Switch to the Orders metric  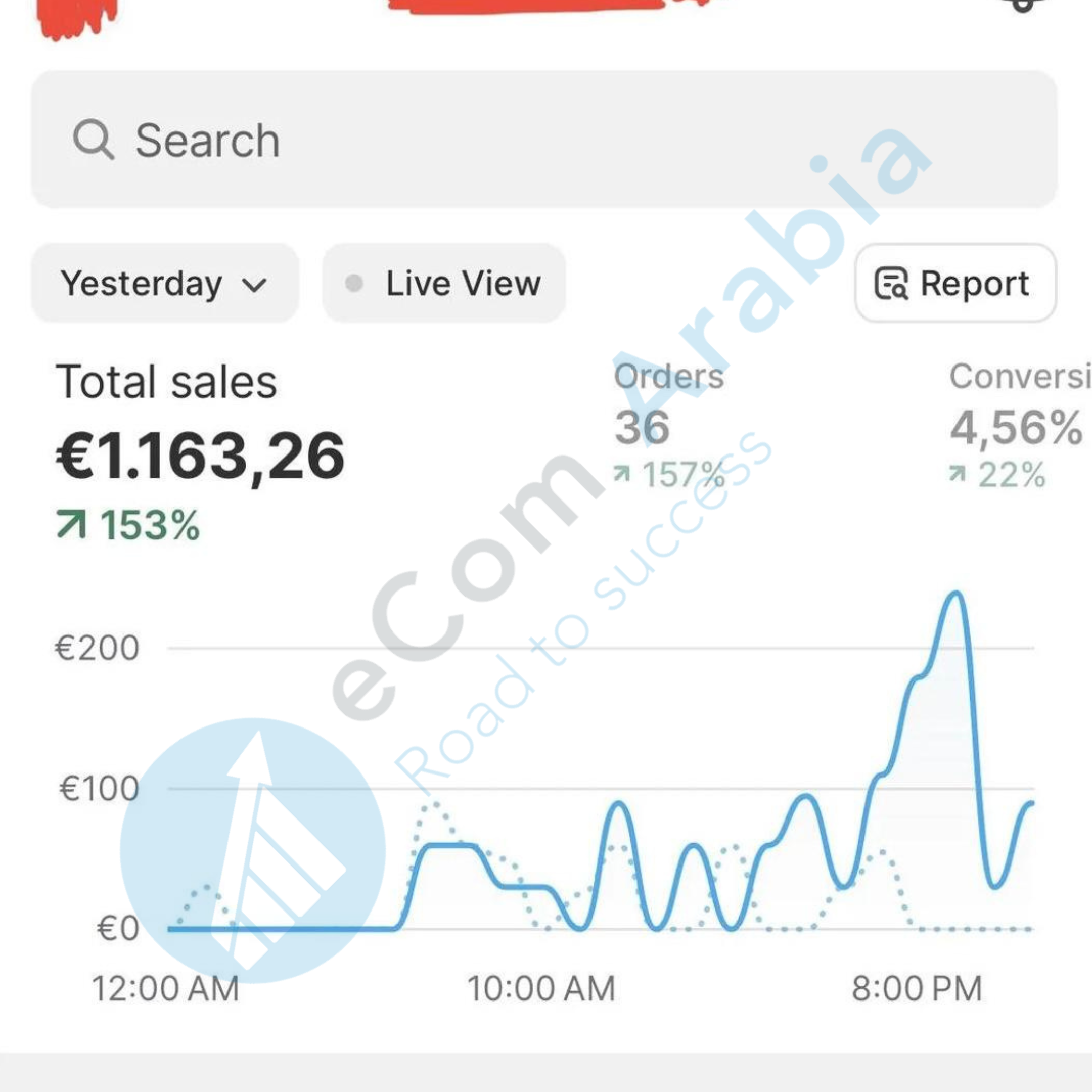pyautogui.click(x=670, y=424)
